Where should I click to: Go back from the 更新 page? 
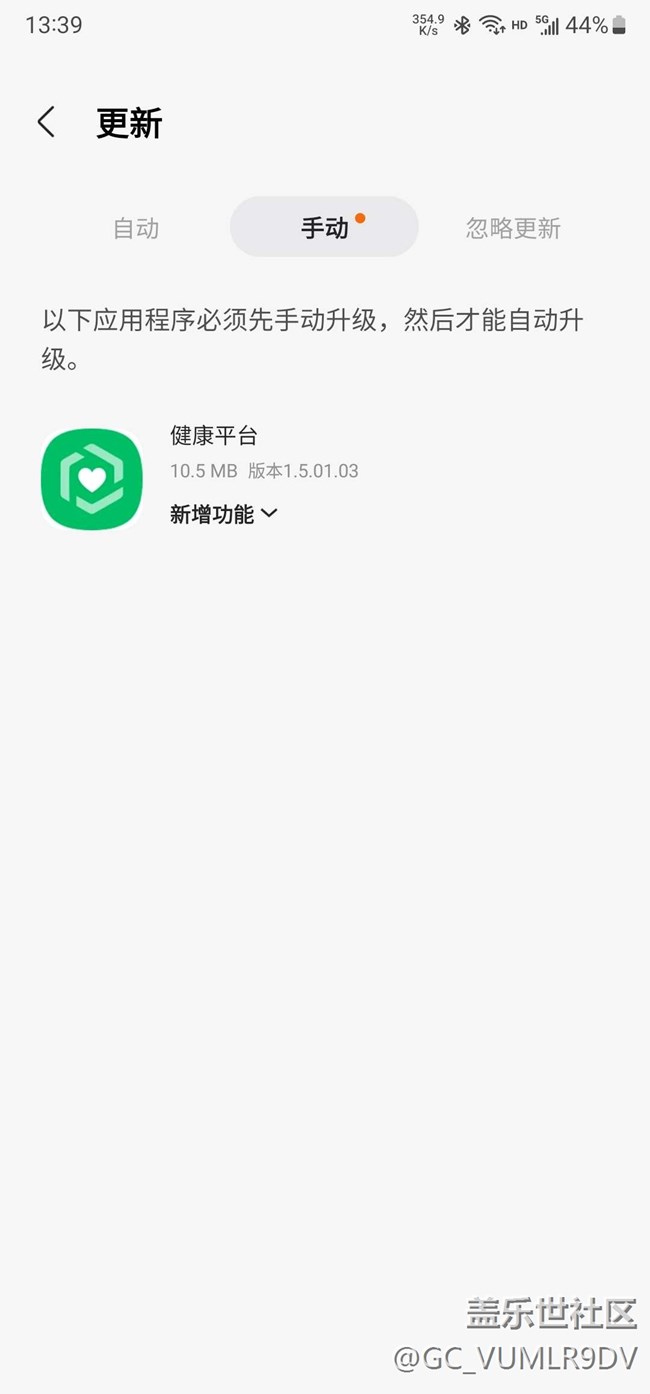[46, 123]
